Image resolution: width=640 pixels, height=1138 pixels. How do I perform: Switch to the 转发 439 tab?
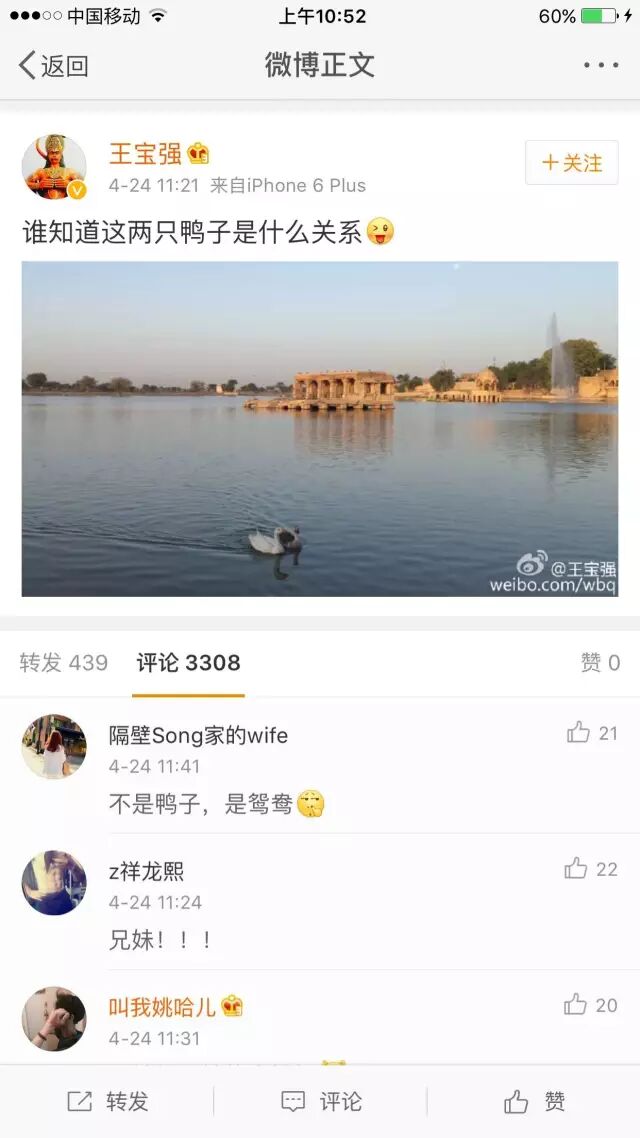[64, 663]
